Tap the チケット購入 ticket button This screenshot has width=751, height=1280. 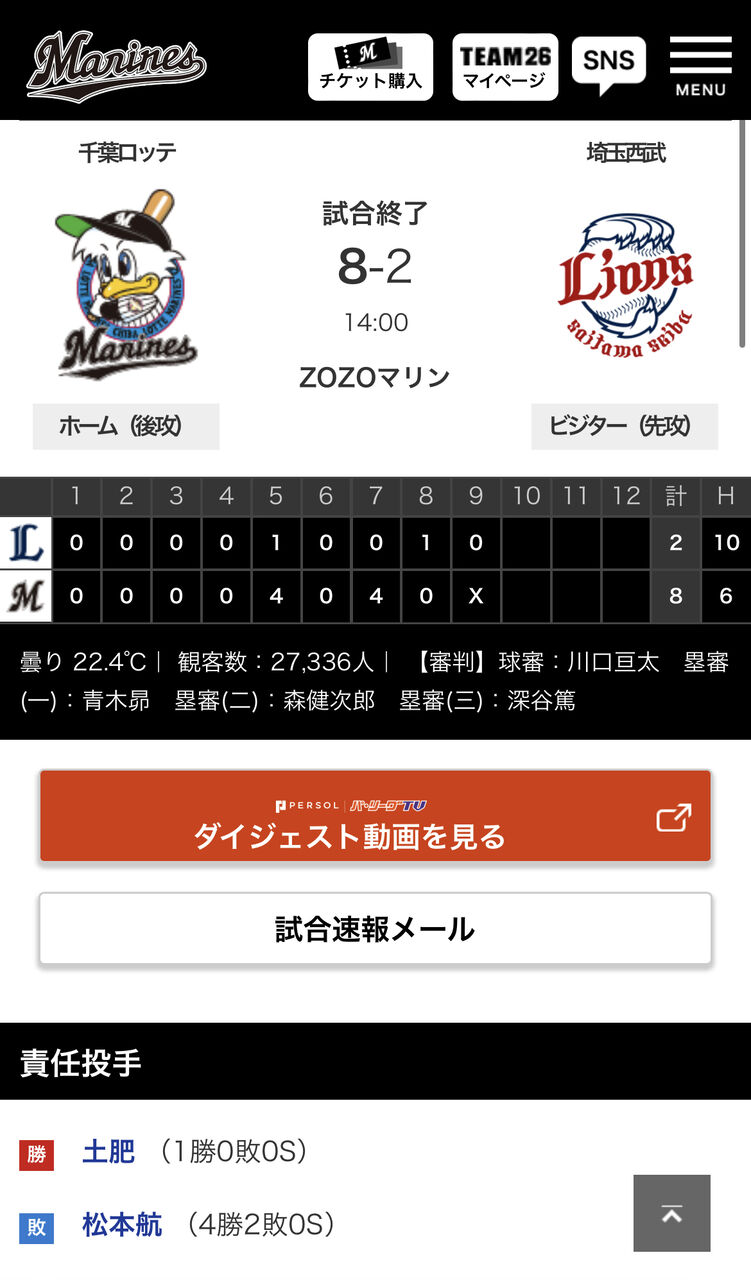pos(370,67)
